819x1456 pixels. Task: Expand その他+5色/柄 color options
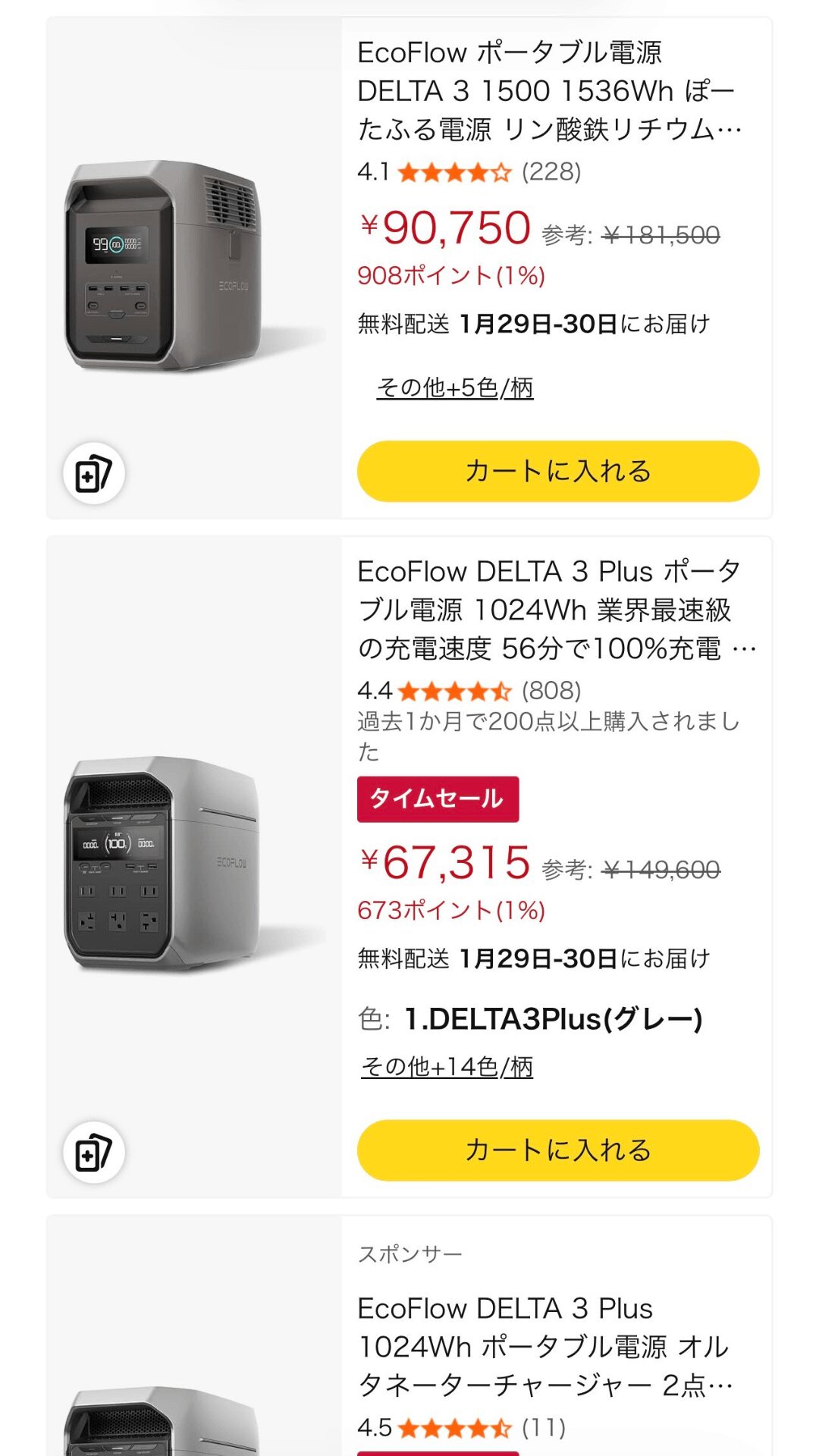click(453, 388)
